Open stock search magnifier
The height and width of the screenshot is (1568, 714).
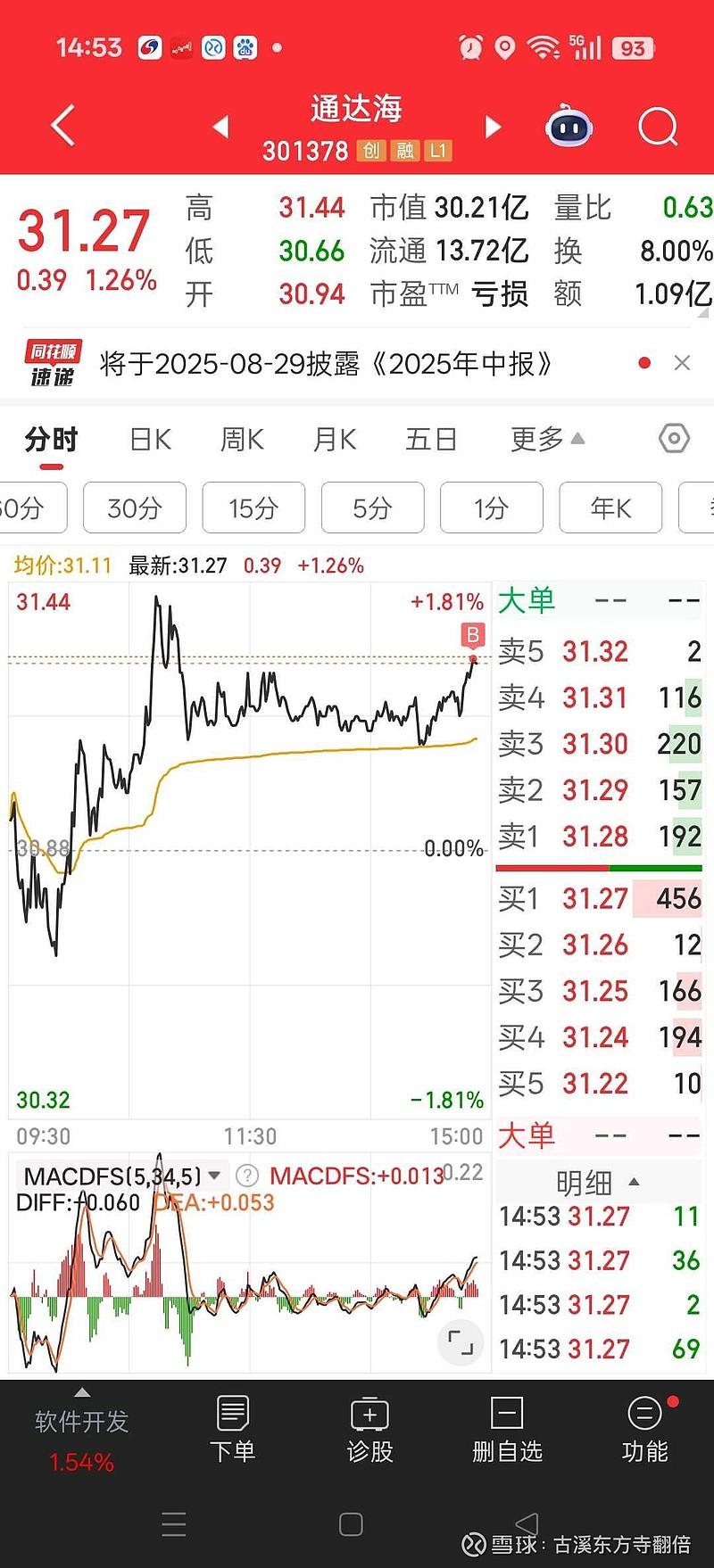coord(659,127)
